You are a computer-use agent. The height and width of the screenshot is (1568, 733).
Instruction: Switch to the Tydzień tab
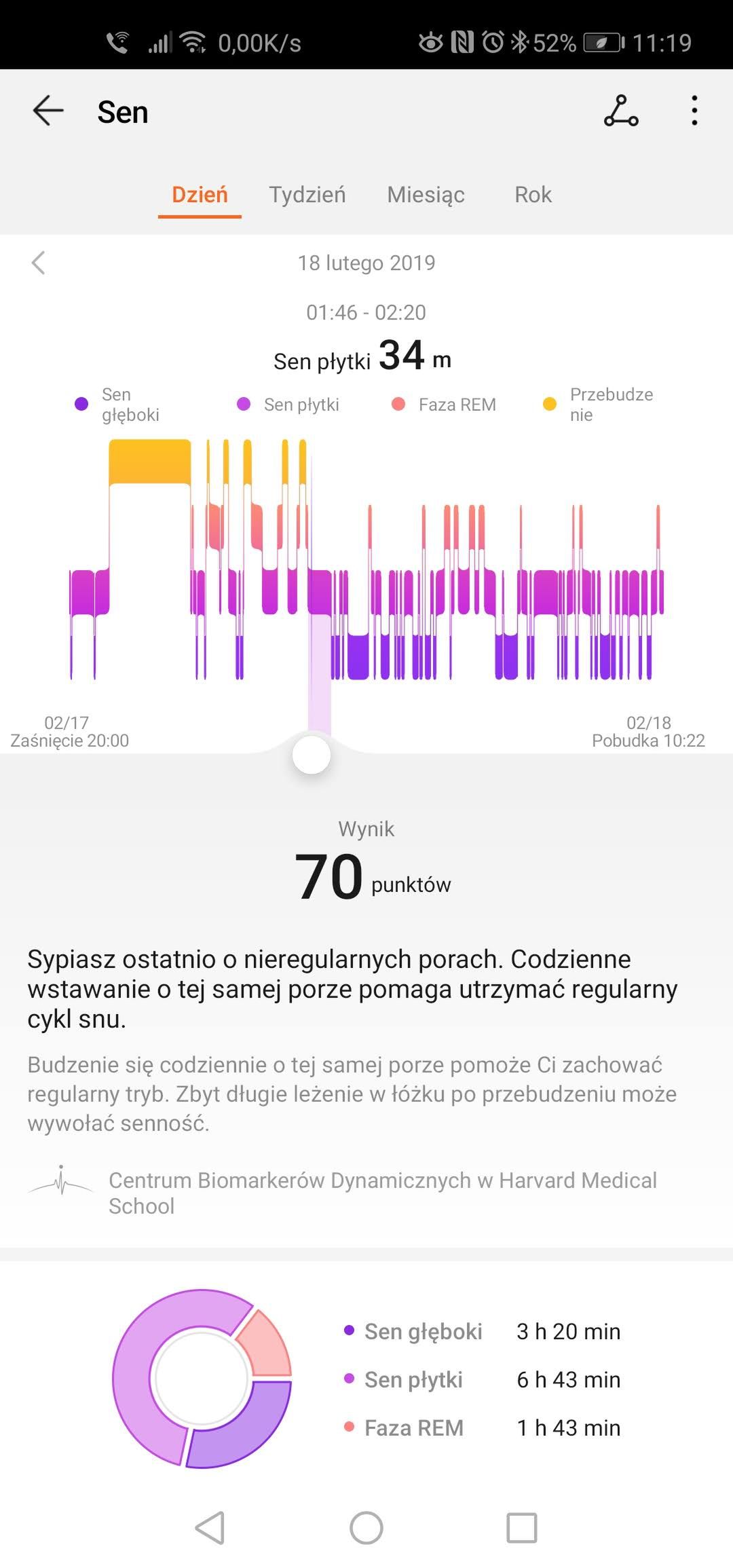point(307,195)
